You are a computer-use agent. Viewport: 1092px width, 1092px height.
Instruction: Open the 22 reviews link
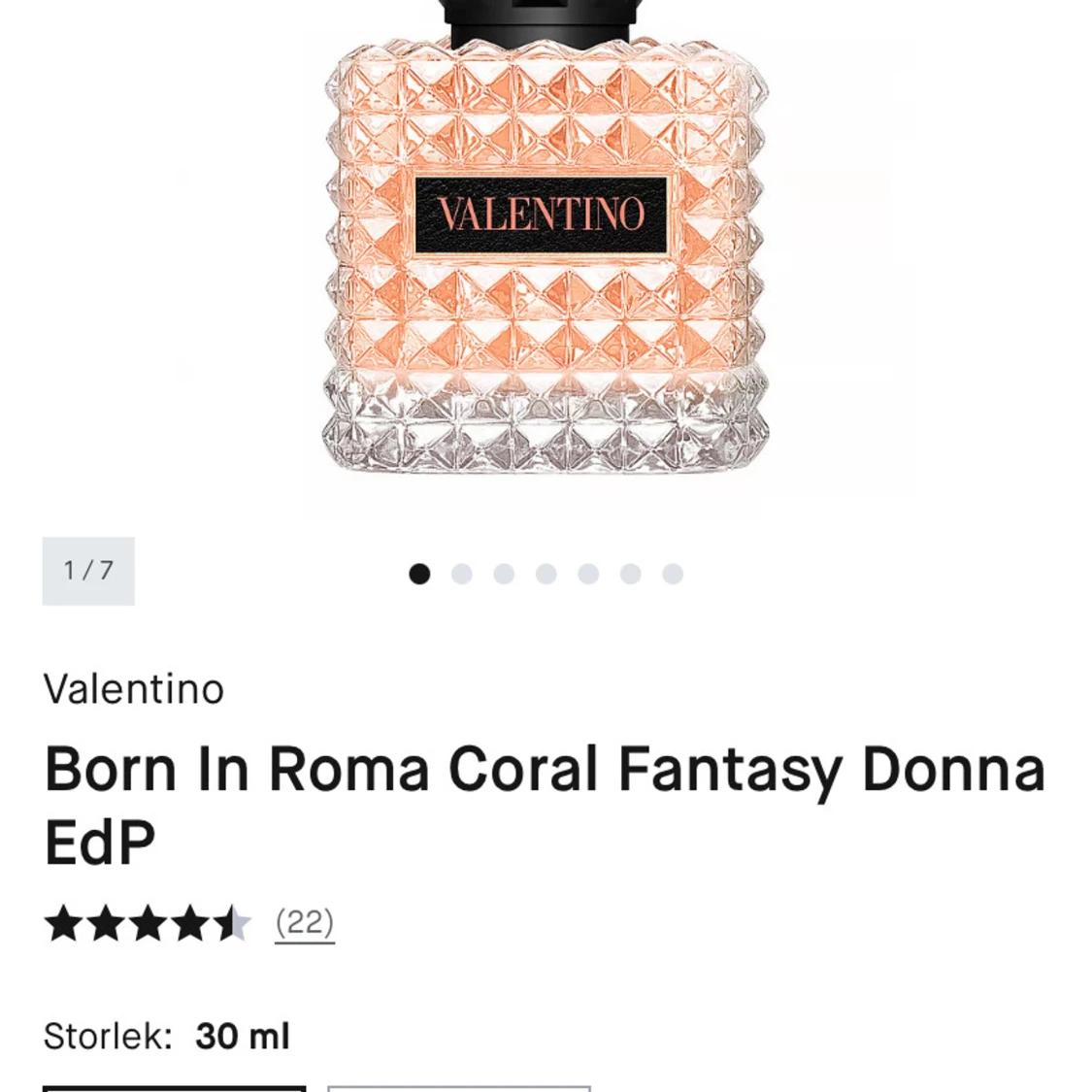click(x=304, y=922)
